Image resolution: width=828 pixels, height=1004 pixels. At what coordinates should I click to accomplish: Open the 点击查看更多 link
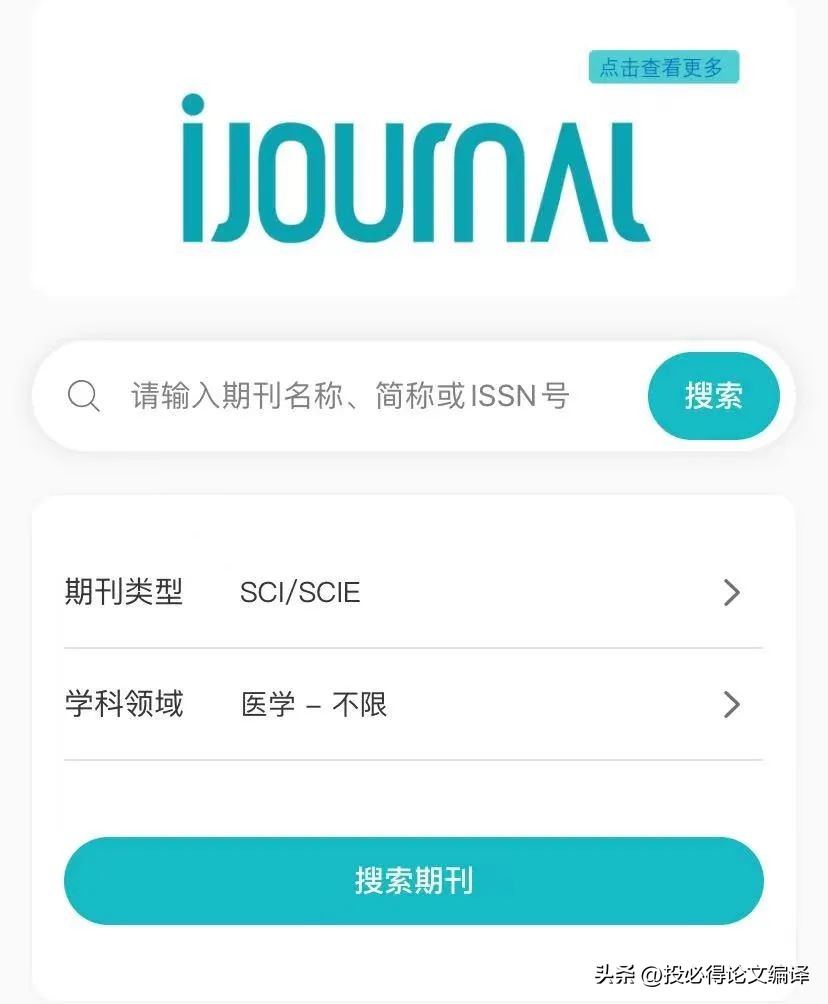click(663, 68)
